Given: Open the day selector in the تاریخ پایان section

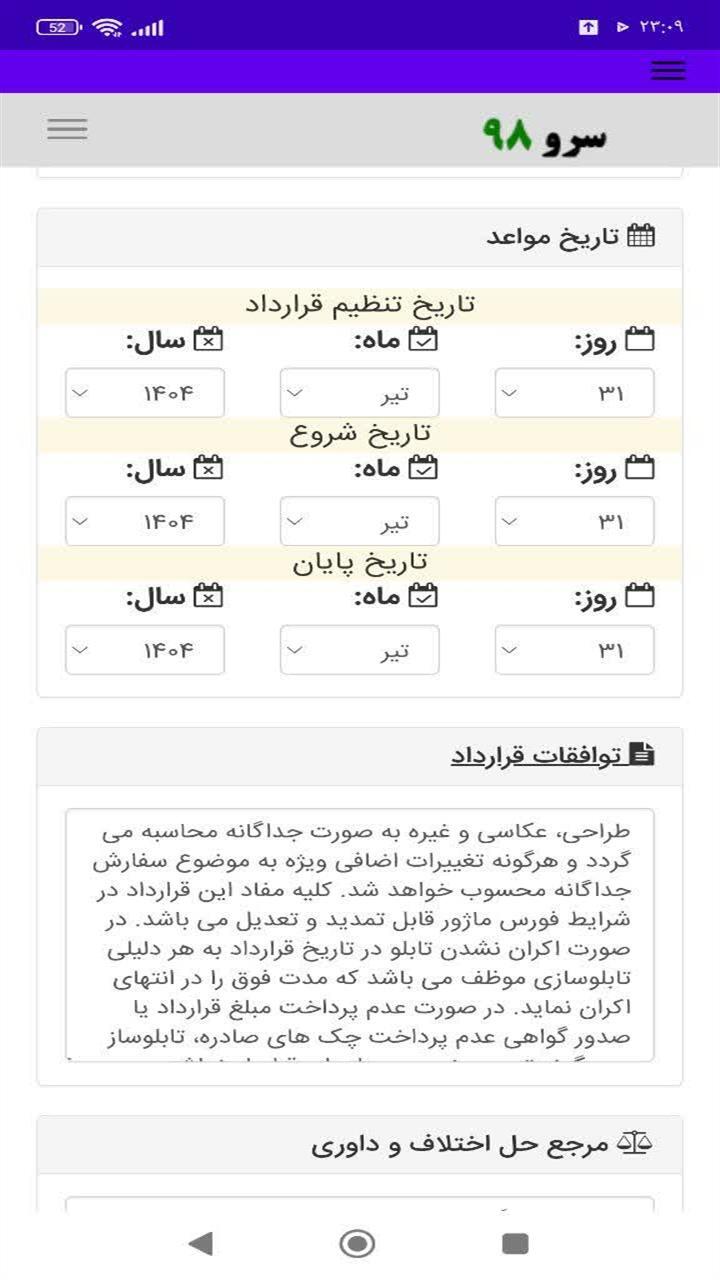Looking at the screenshot, I should (574, 650).
